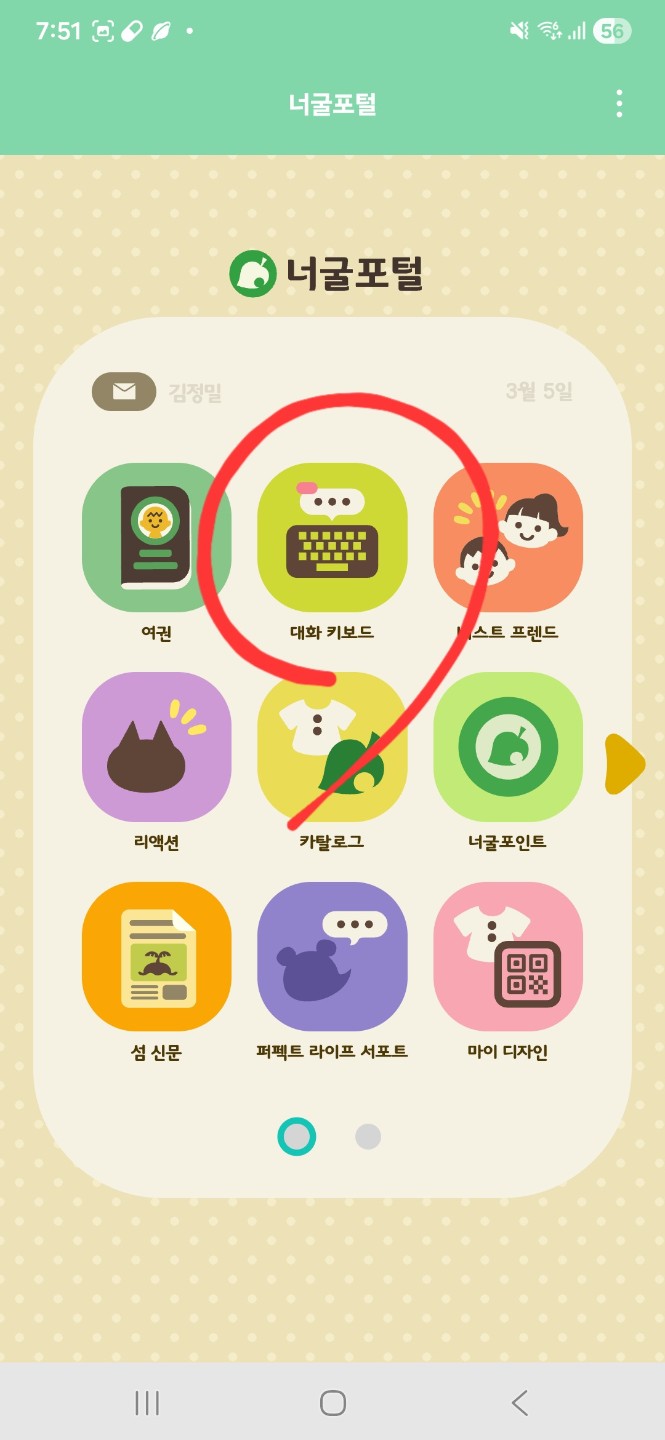Launch the 대화 키보드 chat keyboard
Screen dimensions: 665x1440
click(332, 537)
